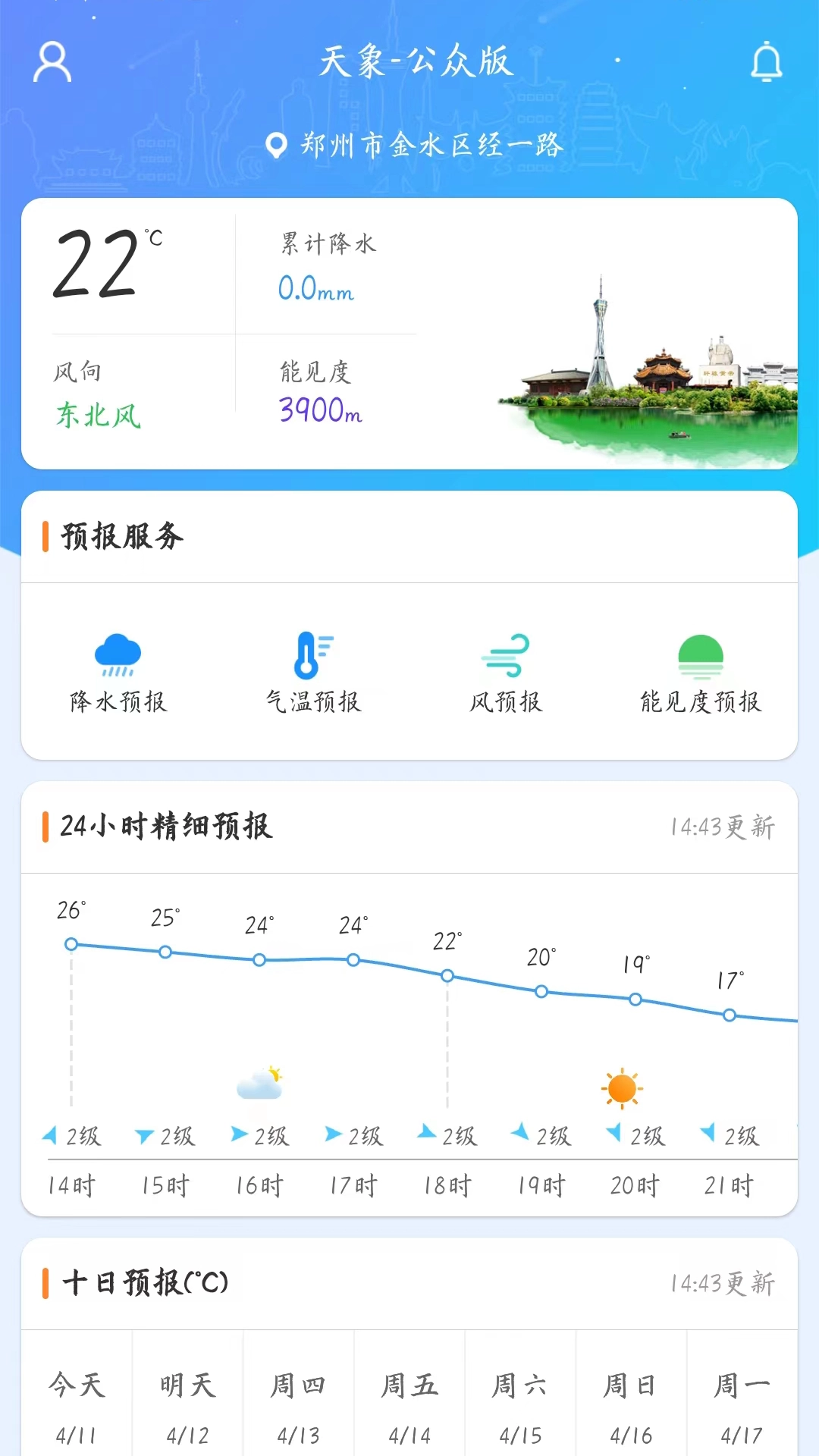819x1456 pixels.
Task: Open the user profile icon
Action: [52, 62]
